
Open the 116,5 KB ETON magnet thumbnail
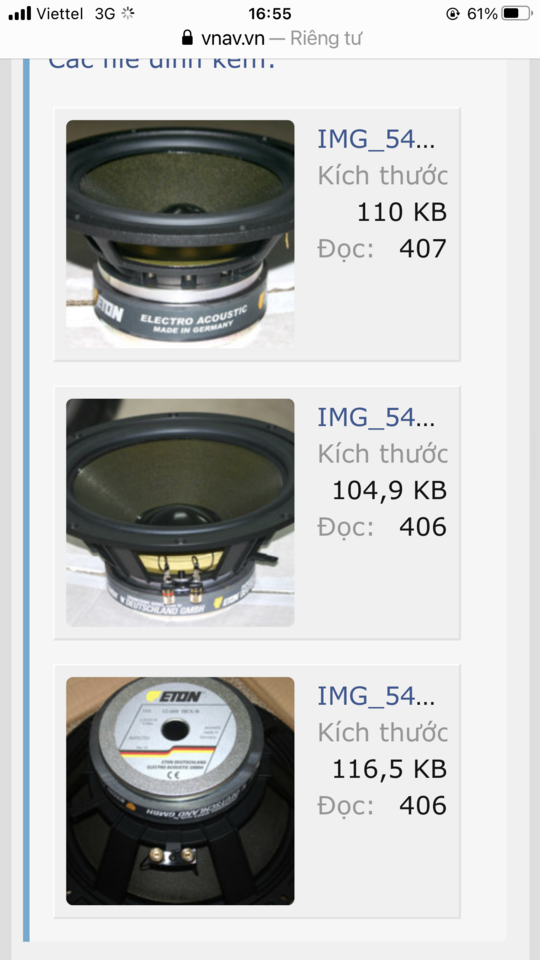click(x=180, y=791)
